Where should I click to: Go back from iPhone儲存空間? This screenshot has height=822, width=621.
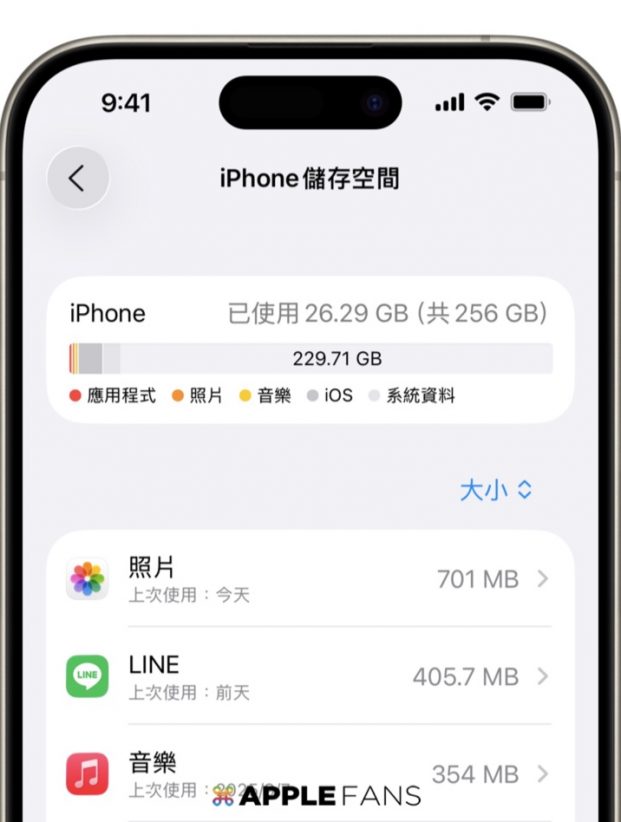(x=77, y=178)
